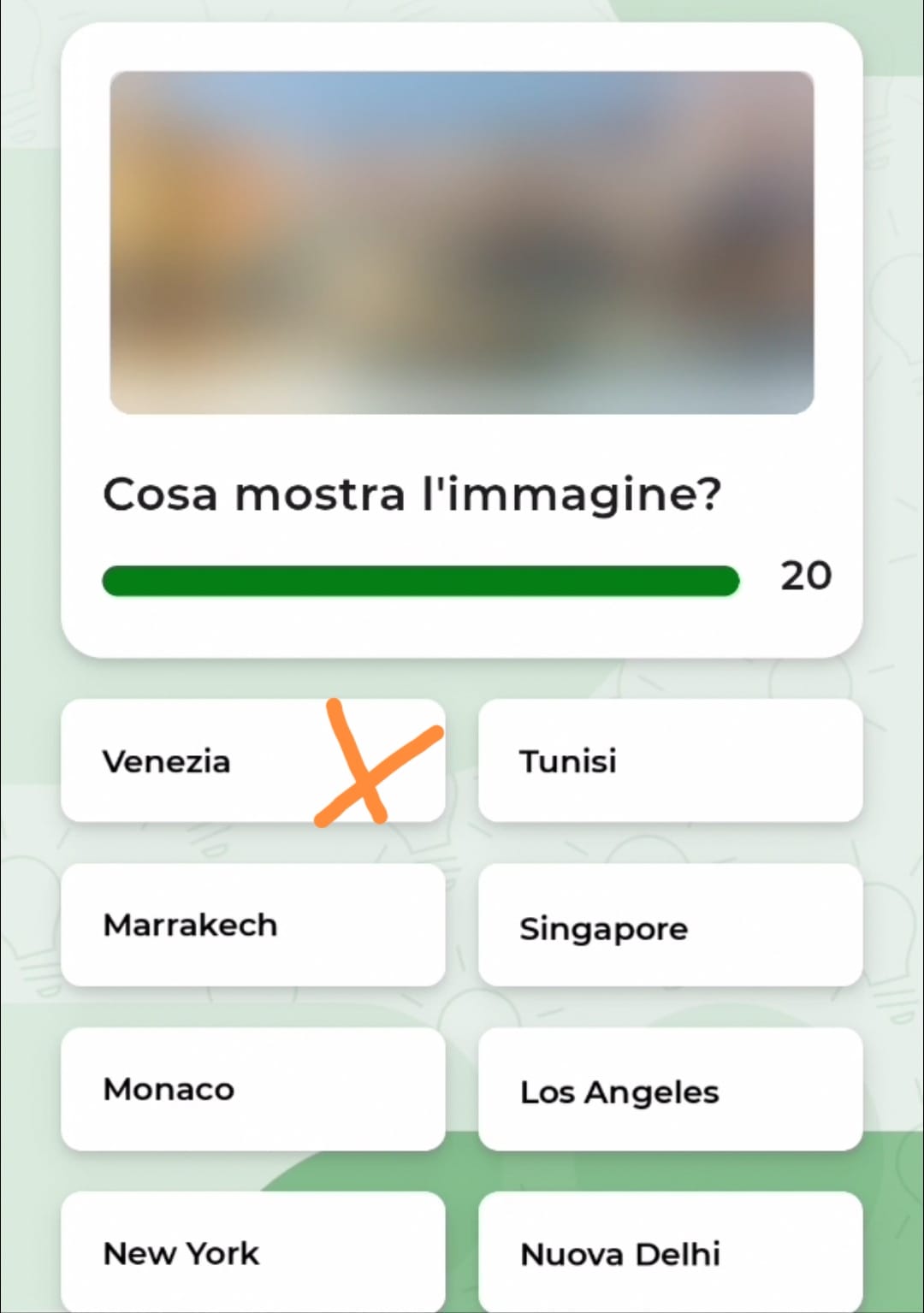Click the center of the blurred photo
The height and width of the screenshot is (1313, 924).
(462, 242)
